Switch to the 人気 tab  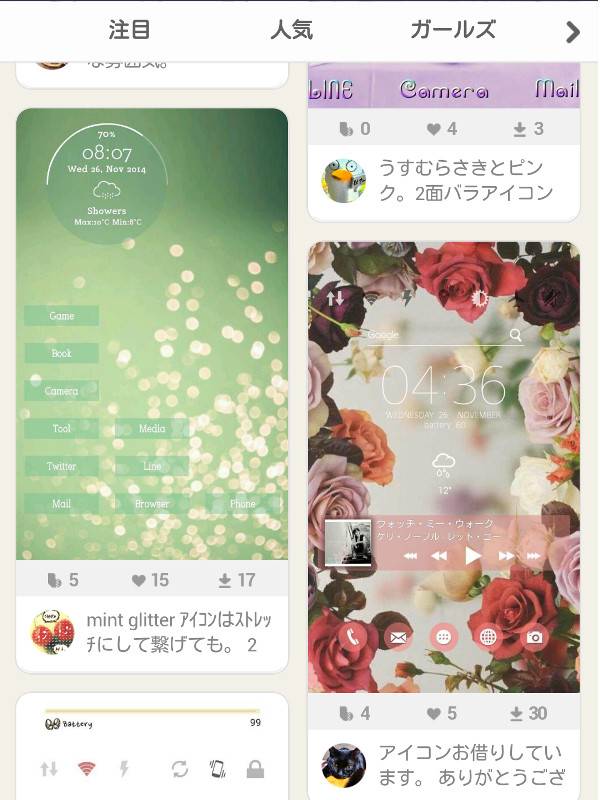tap(291, 30)
